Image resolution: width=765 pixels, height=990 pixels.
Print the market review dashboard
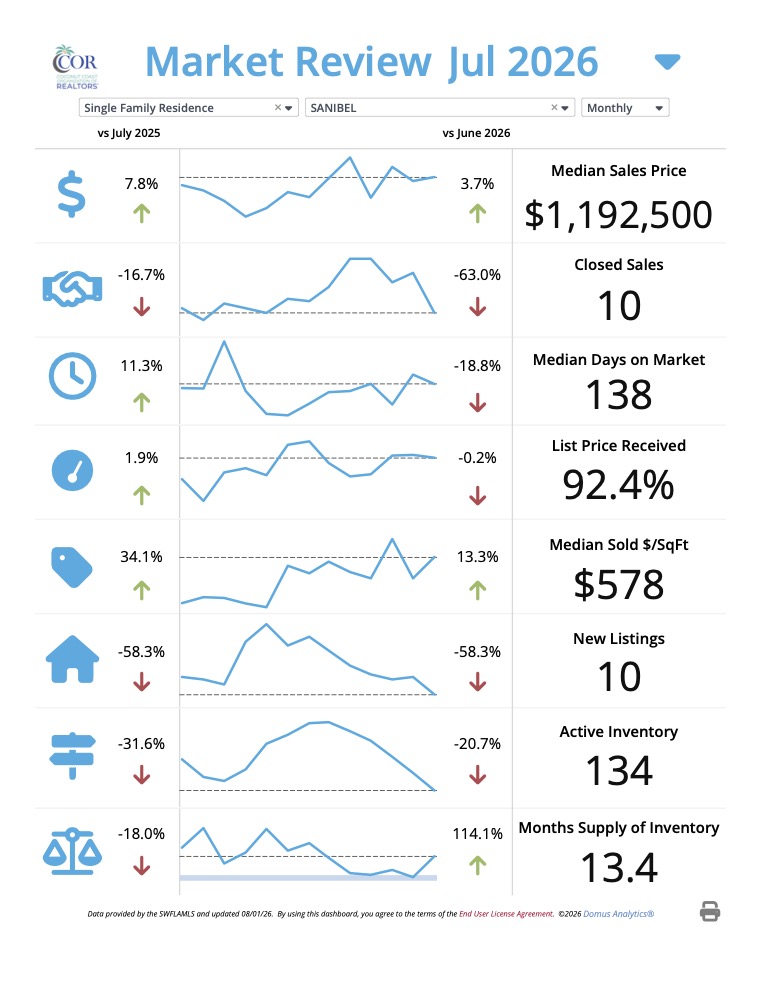(x=710, y=912)
